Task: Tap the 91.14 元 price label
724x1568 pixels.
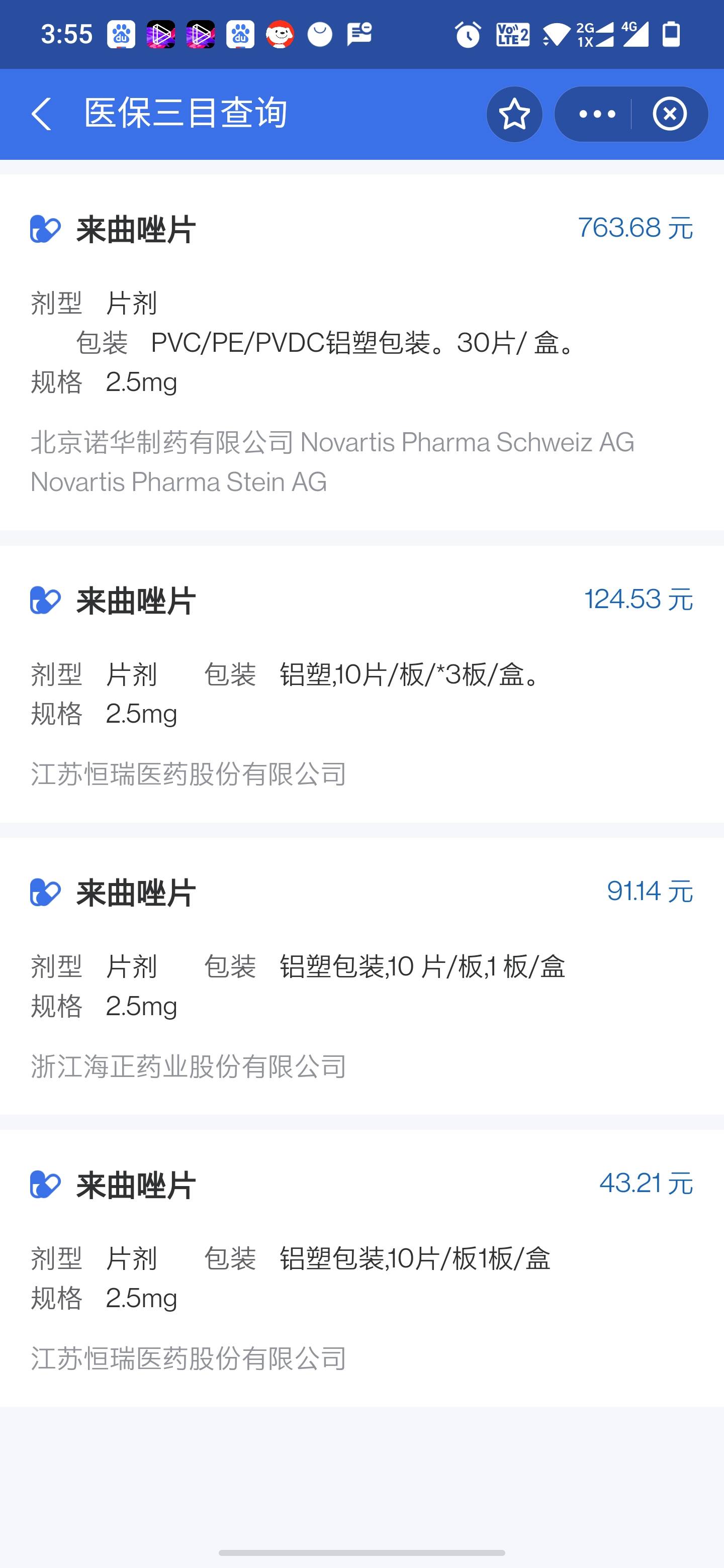Action: tap(650, 891)
